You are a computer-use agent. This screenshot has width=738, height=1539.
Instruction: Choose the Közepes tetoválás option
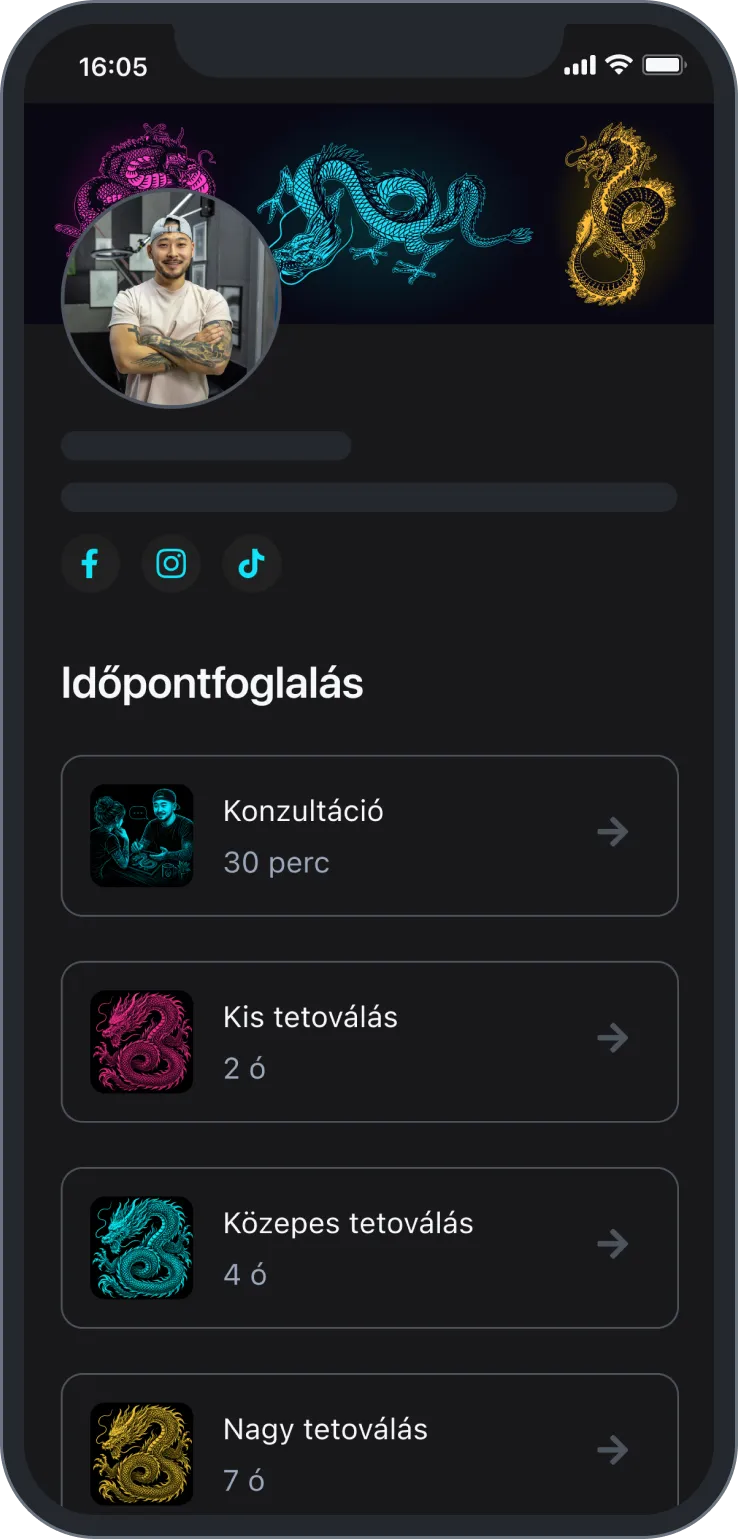370,1248
